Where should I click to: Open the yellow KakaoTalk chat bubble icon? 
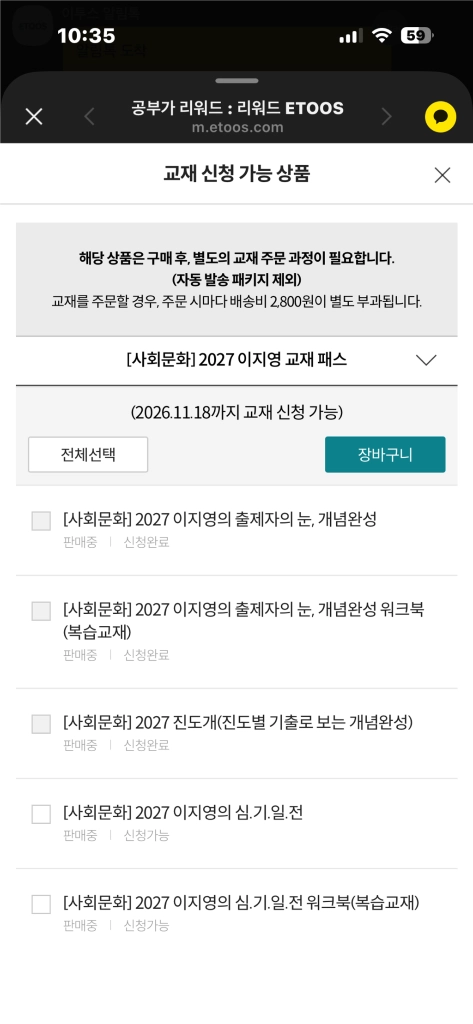click(x=440, y=117)
